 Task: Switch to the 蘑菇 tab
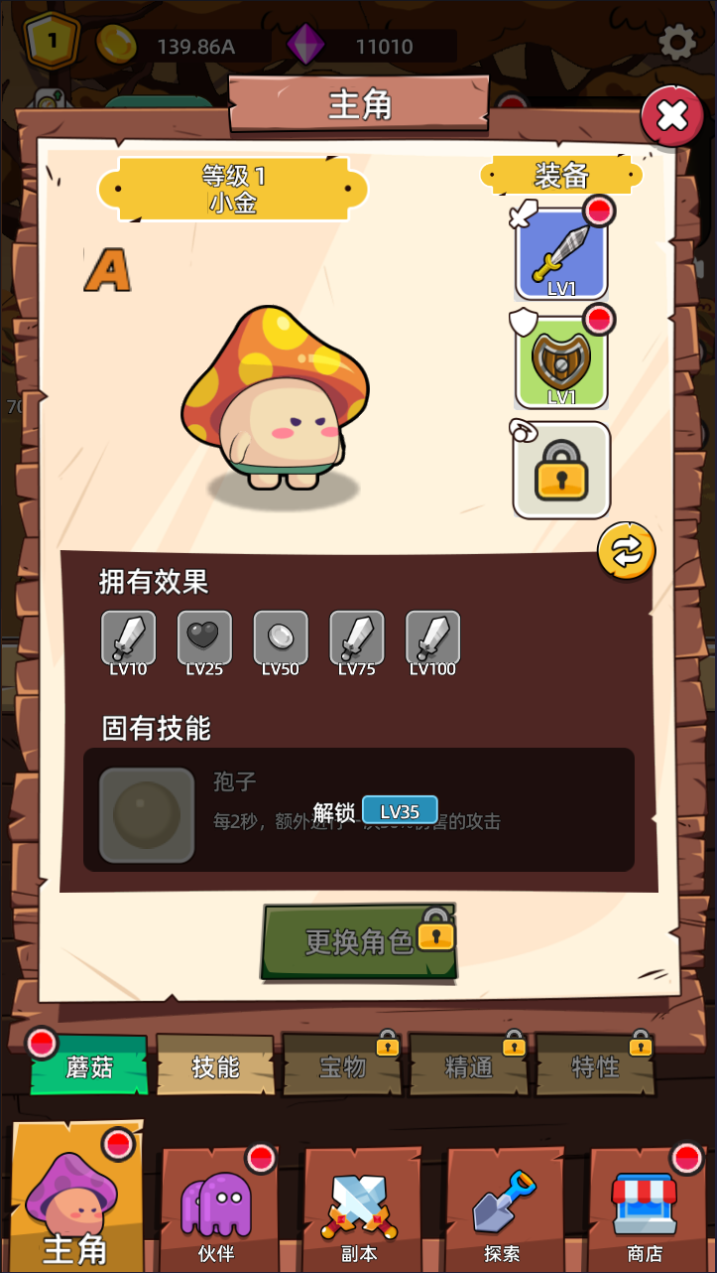pyautogui.click(x=90, y=1067)
